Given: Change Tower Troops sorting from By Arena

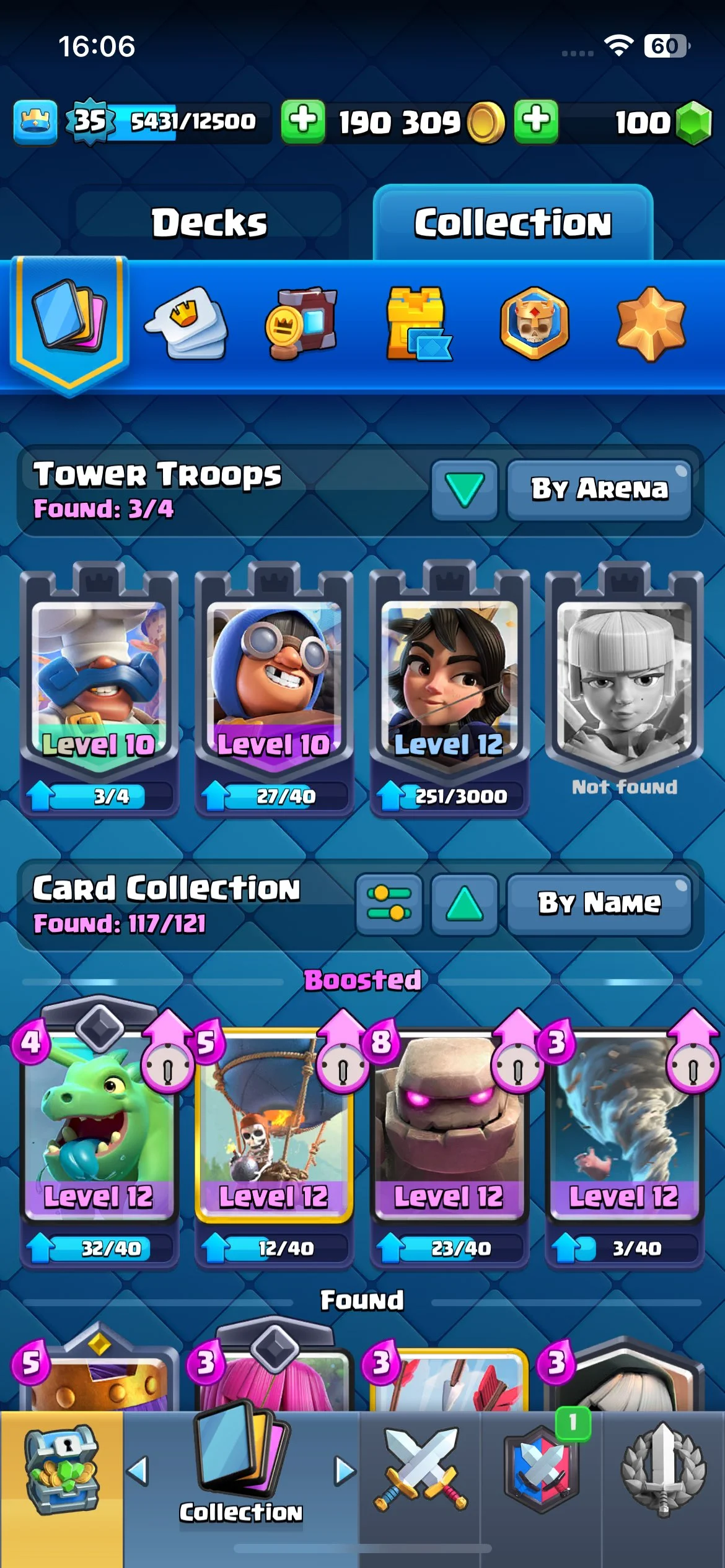Looking at the screenshot, I should coord(599,489).
